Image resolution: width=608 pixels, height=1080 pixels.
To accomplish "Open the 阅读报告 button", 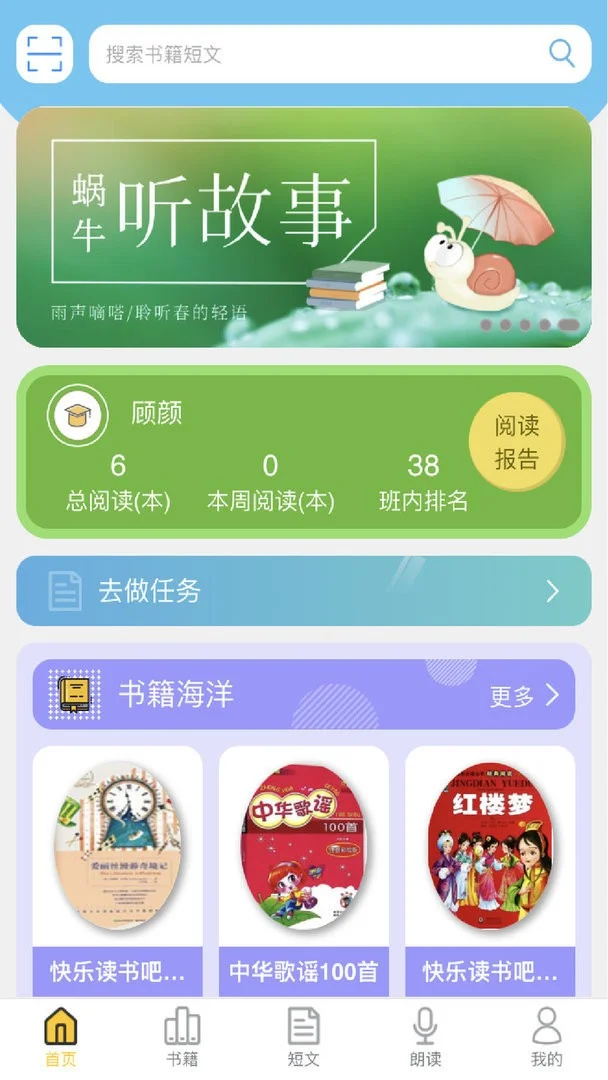I will [517, 443].
